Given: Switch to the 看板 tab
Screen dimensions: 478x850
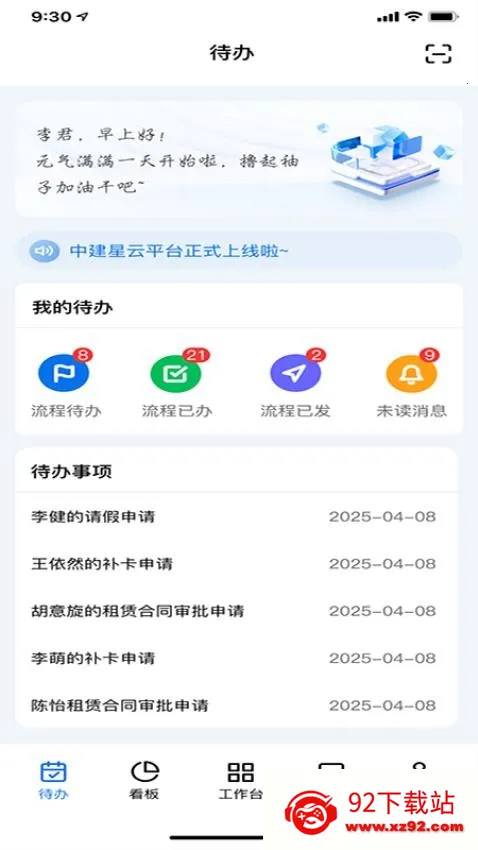Looking at the screenshot, I should pos(145,780).
